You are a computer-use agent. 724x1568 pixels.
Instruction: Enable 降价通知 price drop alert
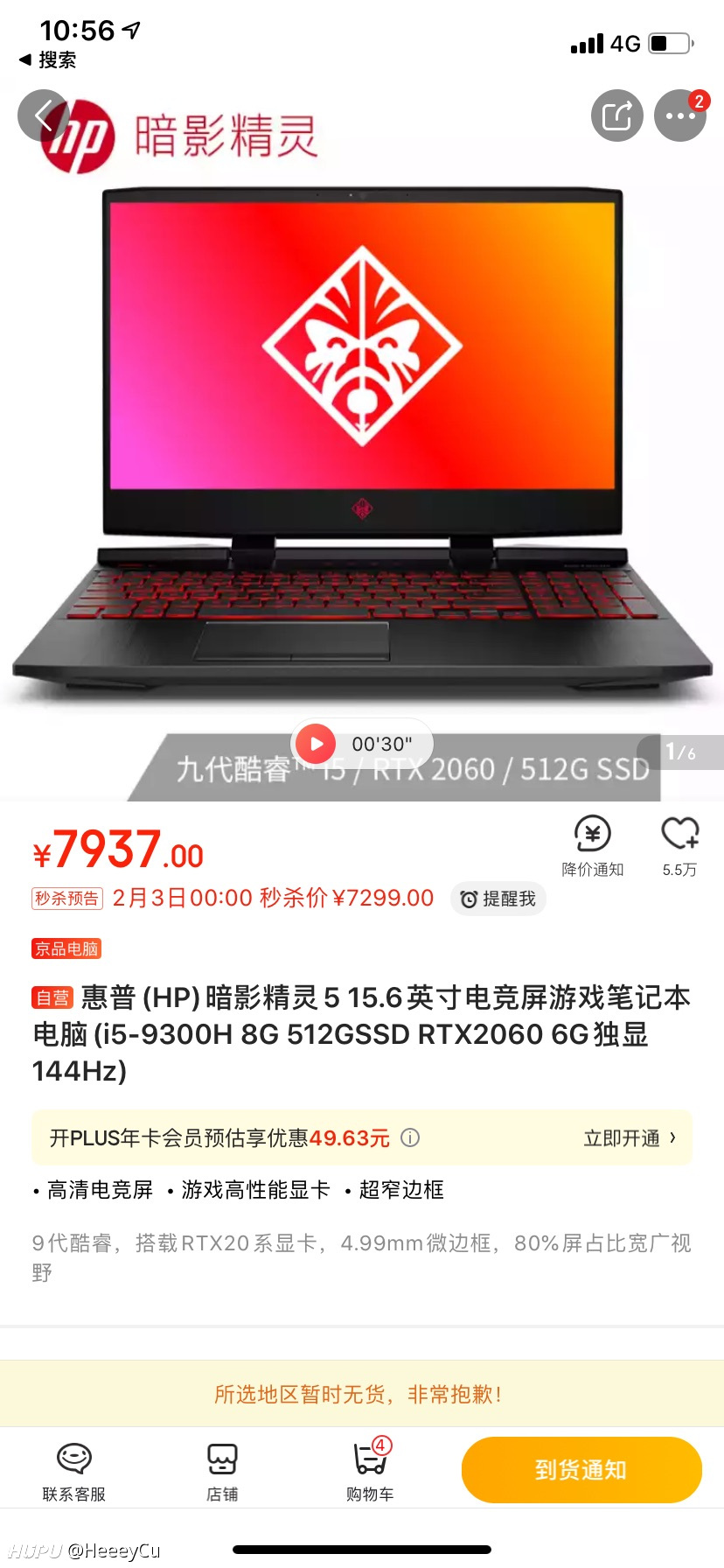pos(593,846)
